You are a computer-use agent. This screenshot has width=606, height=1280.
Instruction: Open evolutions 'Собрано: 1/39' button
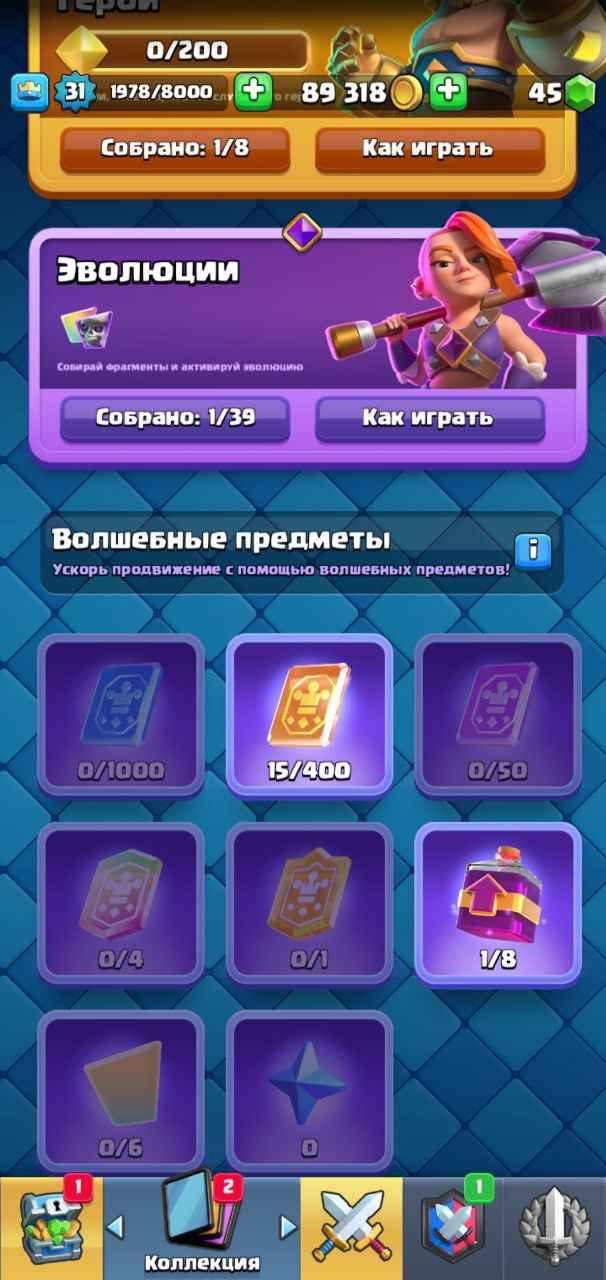click(175, 417)
